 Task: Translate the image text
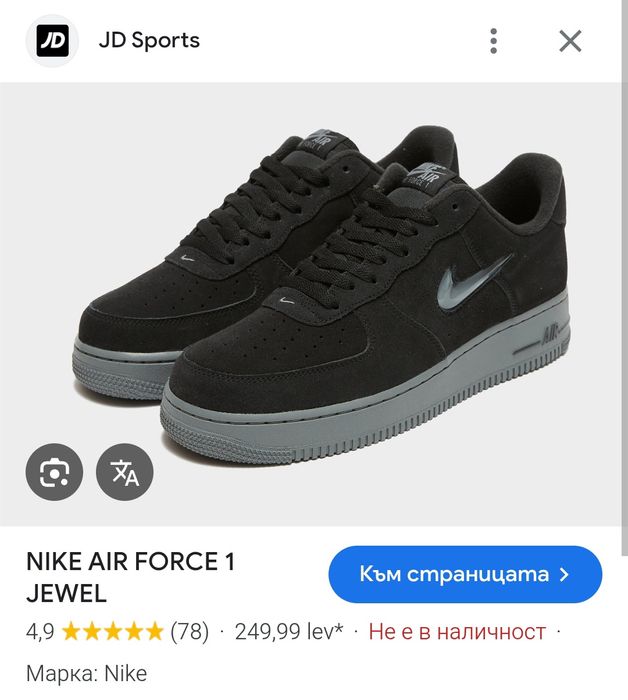[x=125, y=471]
